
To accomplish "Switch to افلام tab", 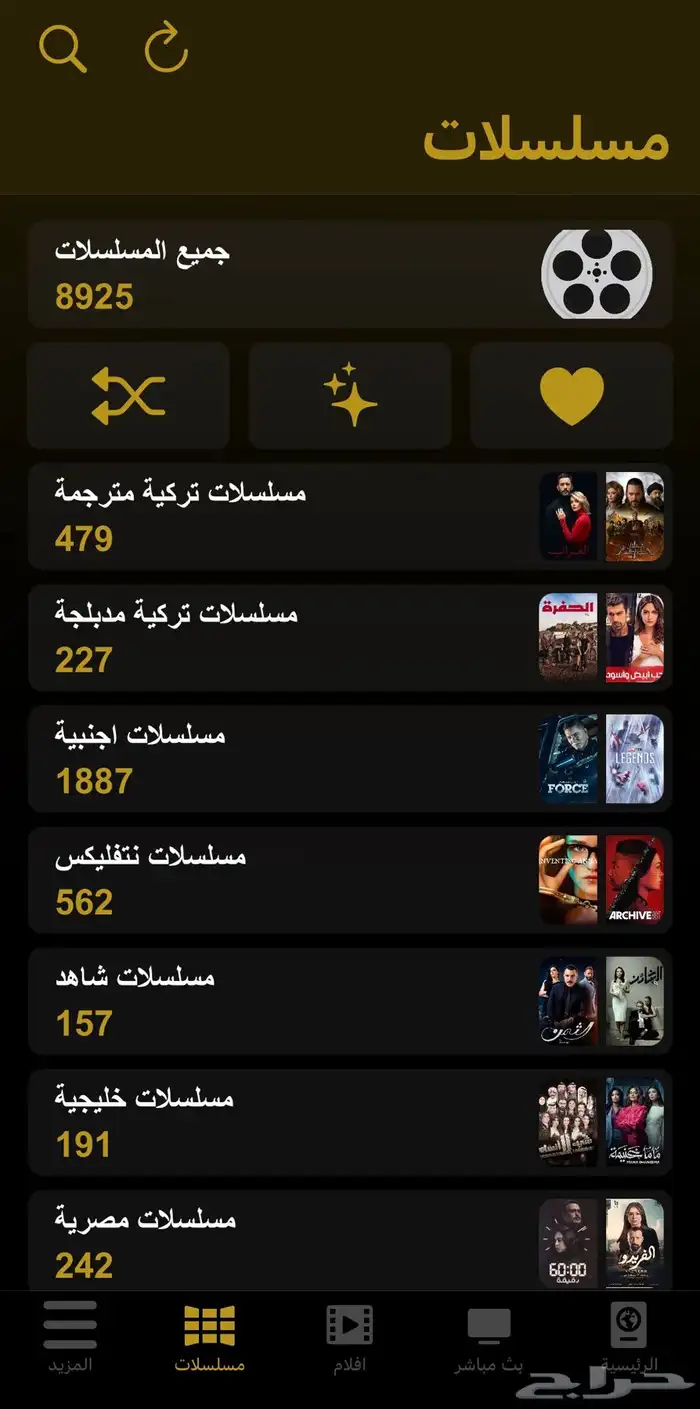I will pos(349,1338).
